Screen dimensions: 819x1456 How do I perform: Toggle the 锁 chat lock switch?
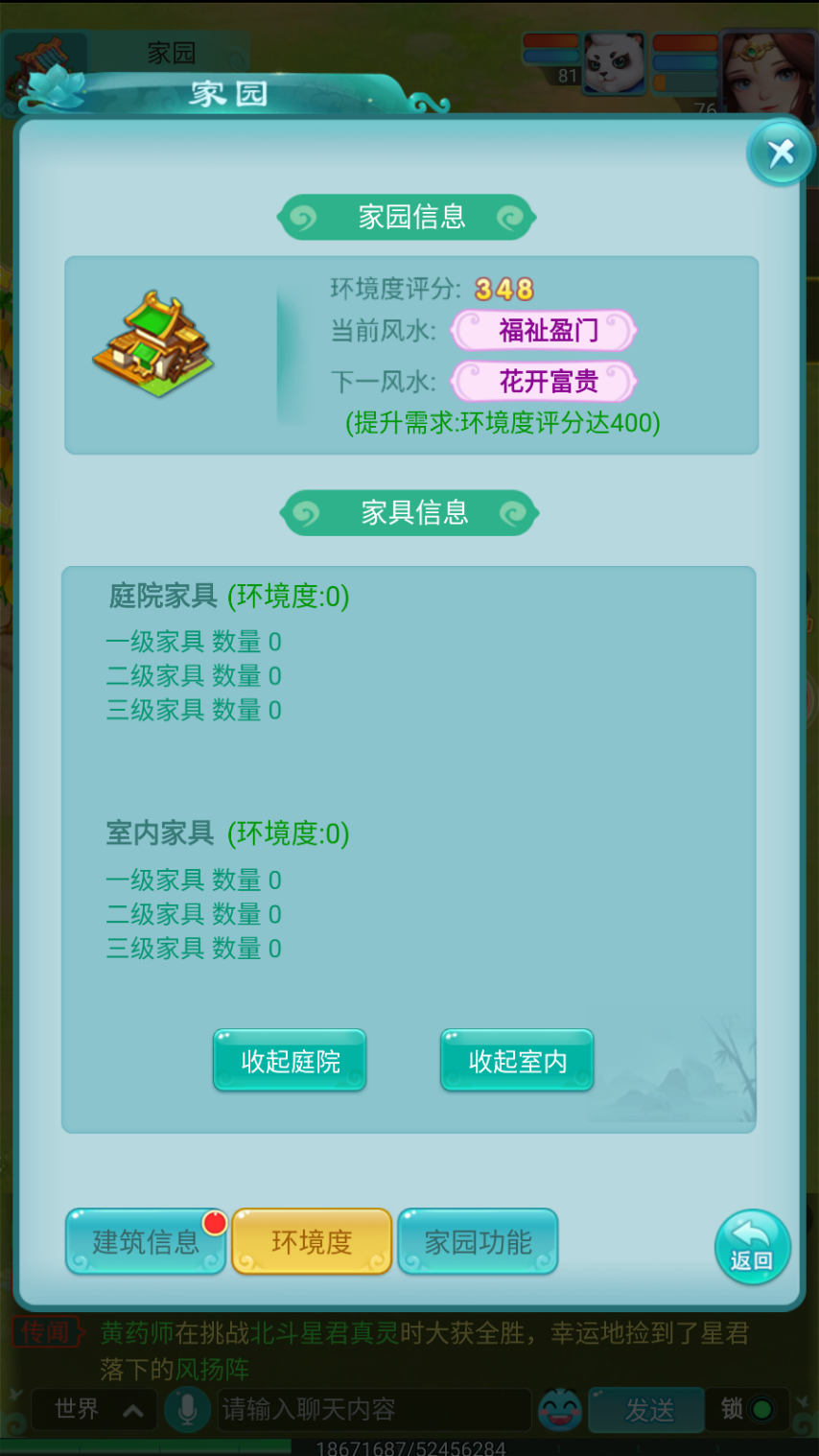(749, 1409)
